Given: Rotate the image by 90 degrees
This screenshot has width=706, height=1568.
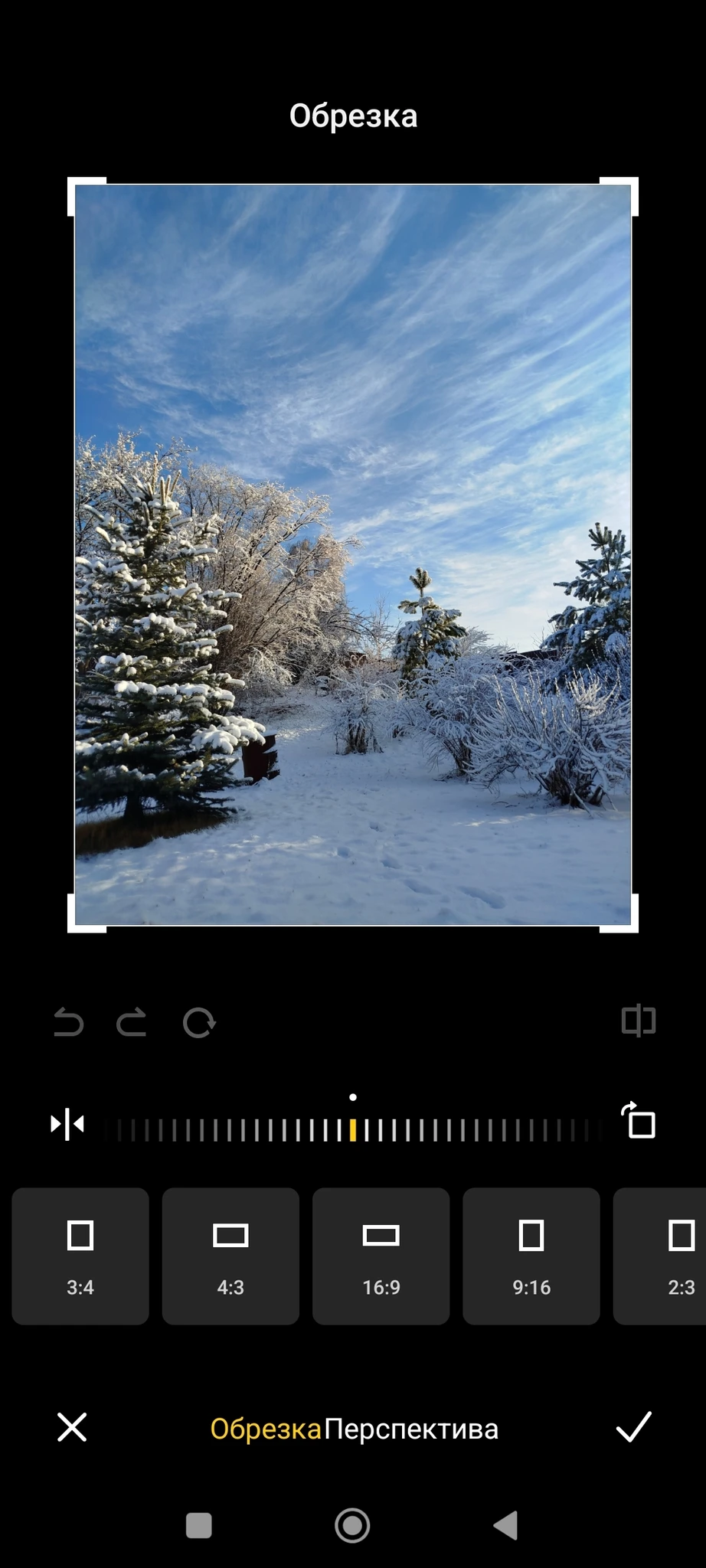Looking at the screenshot, I should coord(639,1120).
